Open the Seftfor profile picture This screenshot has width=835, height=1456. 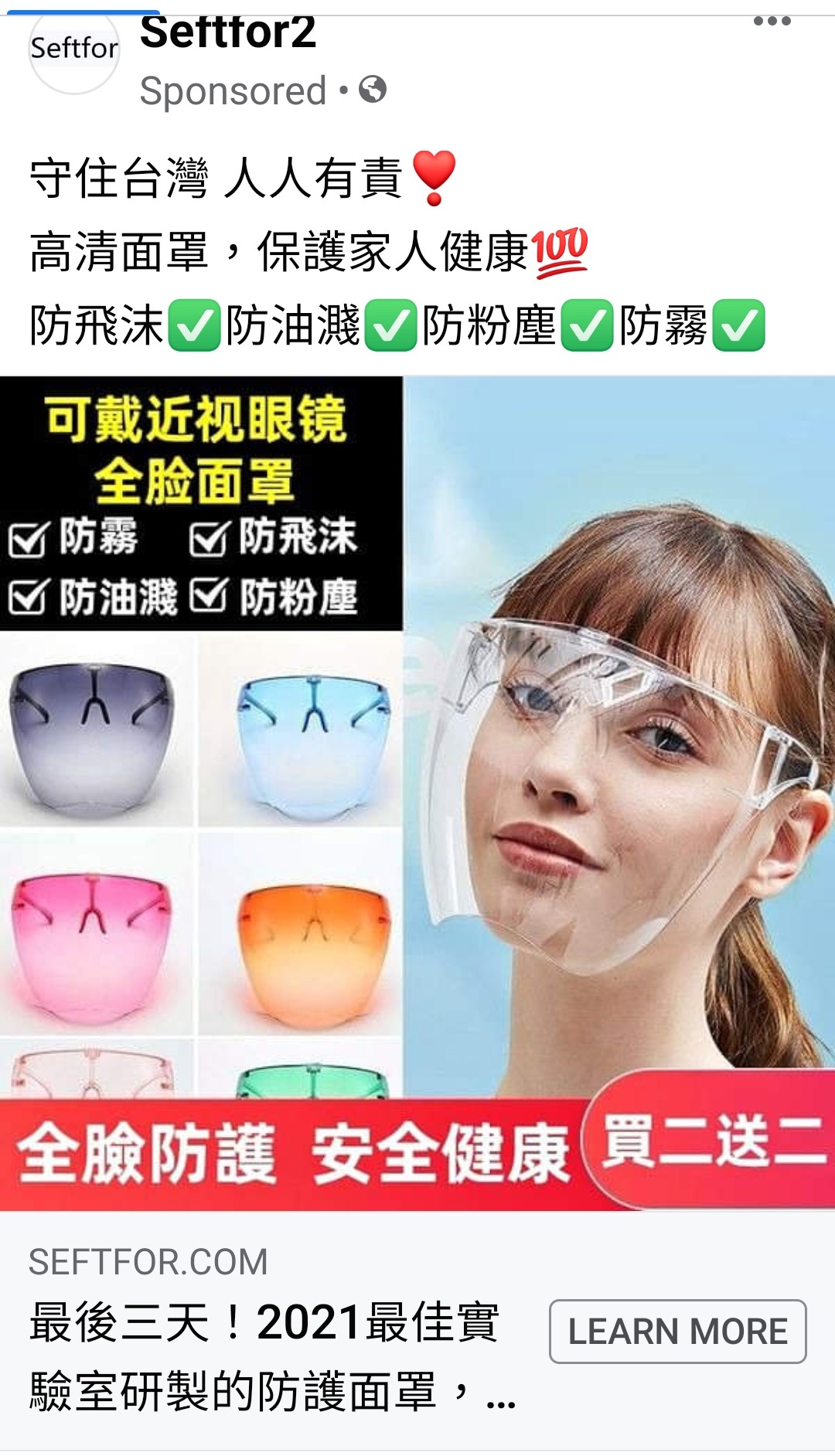pos(74,49)
